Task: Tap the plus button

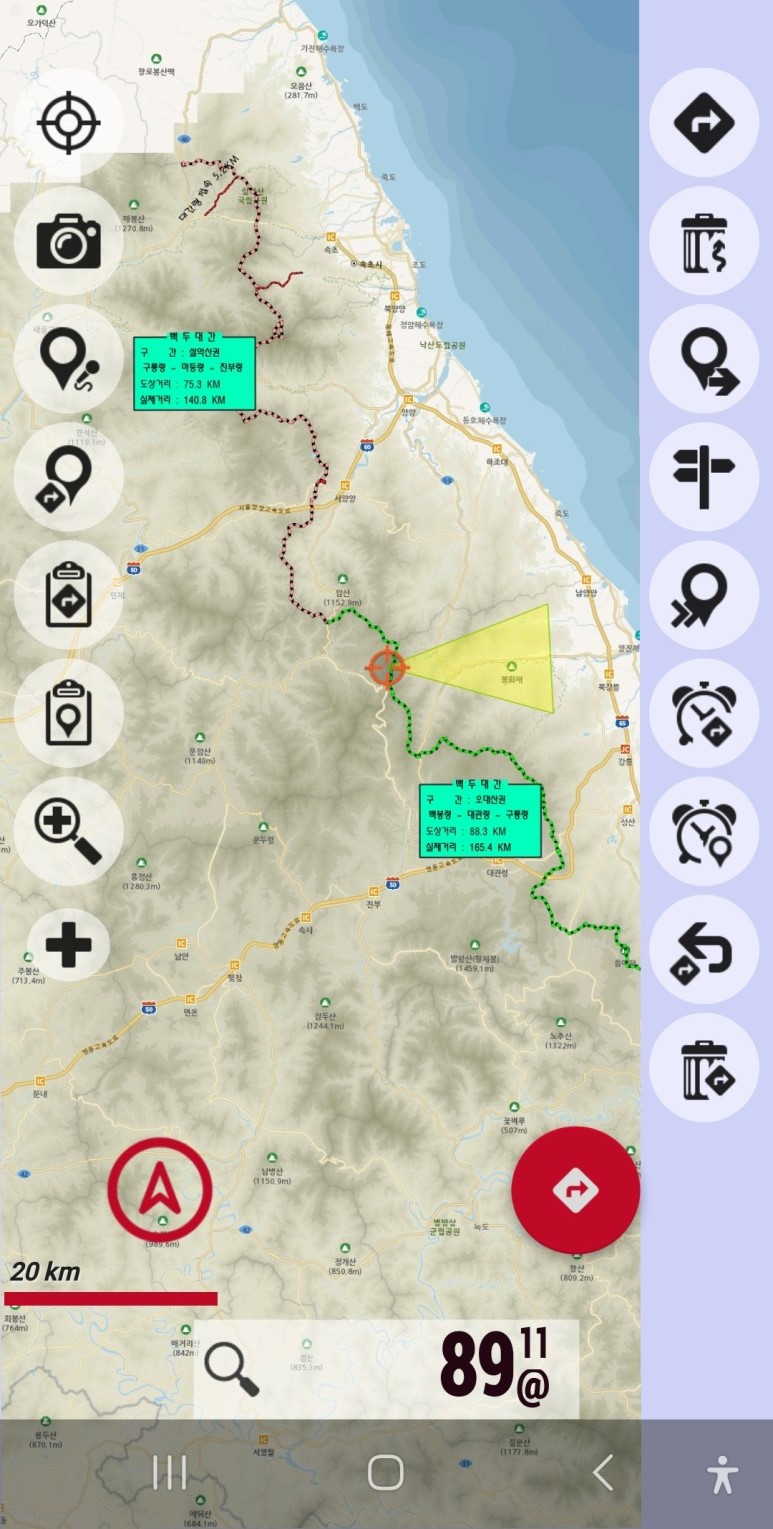Action: point(69,944)
